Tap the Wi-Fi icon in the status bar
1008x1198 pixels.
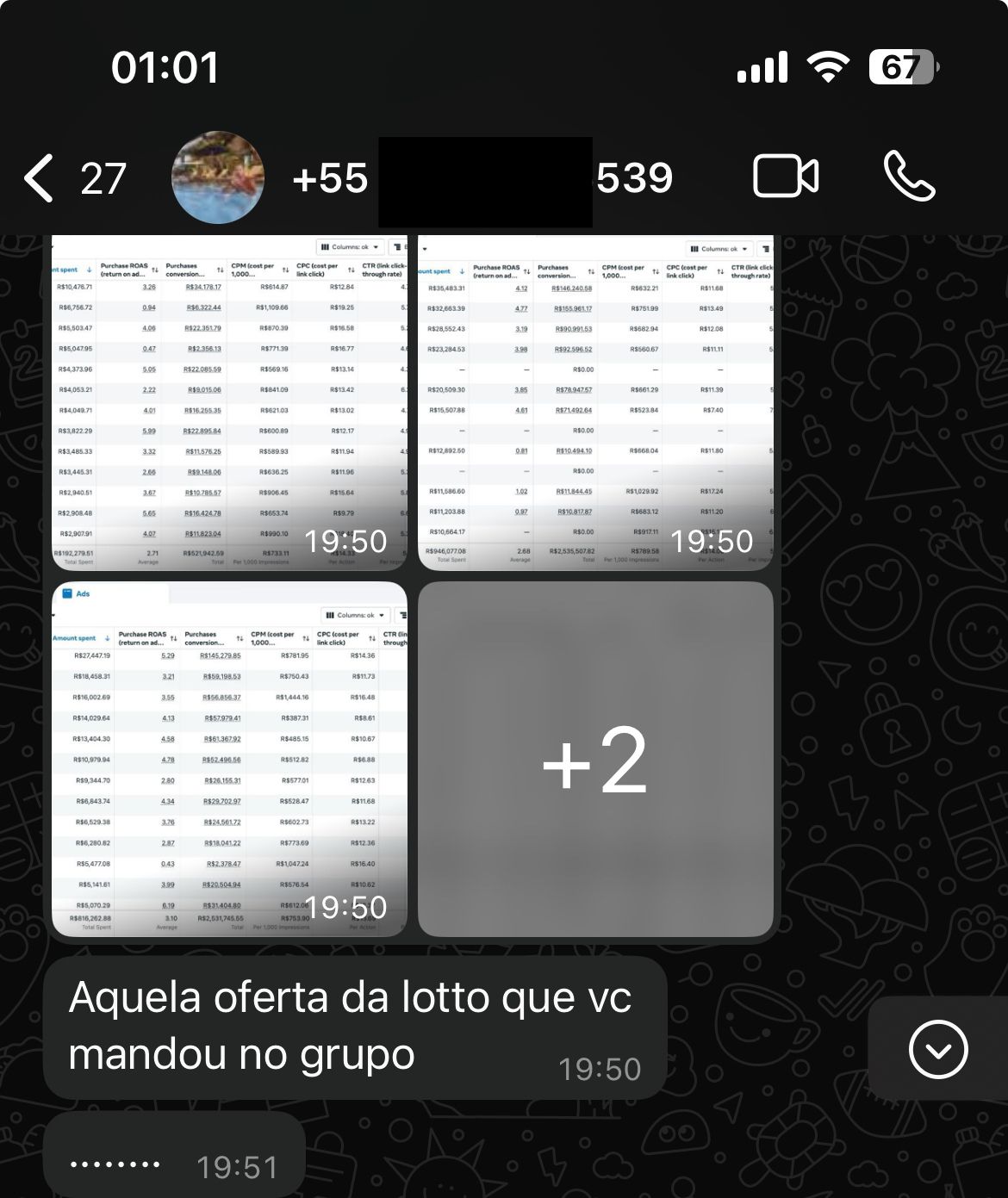pyautogui.click(x=827, y=64)
